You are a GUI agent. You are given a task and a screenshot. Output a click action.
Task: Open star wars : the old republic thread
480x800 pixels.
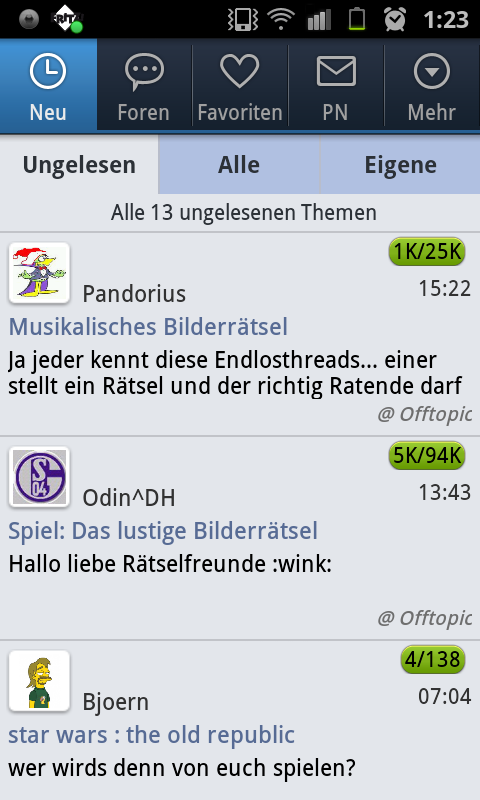(x=151, y=735)
